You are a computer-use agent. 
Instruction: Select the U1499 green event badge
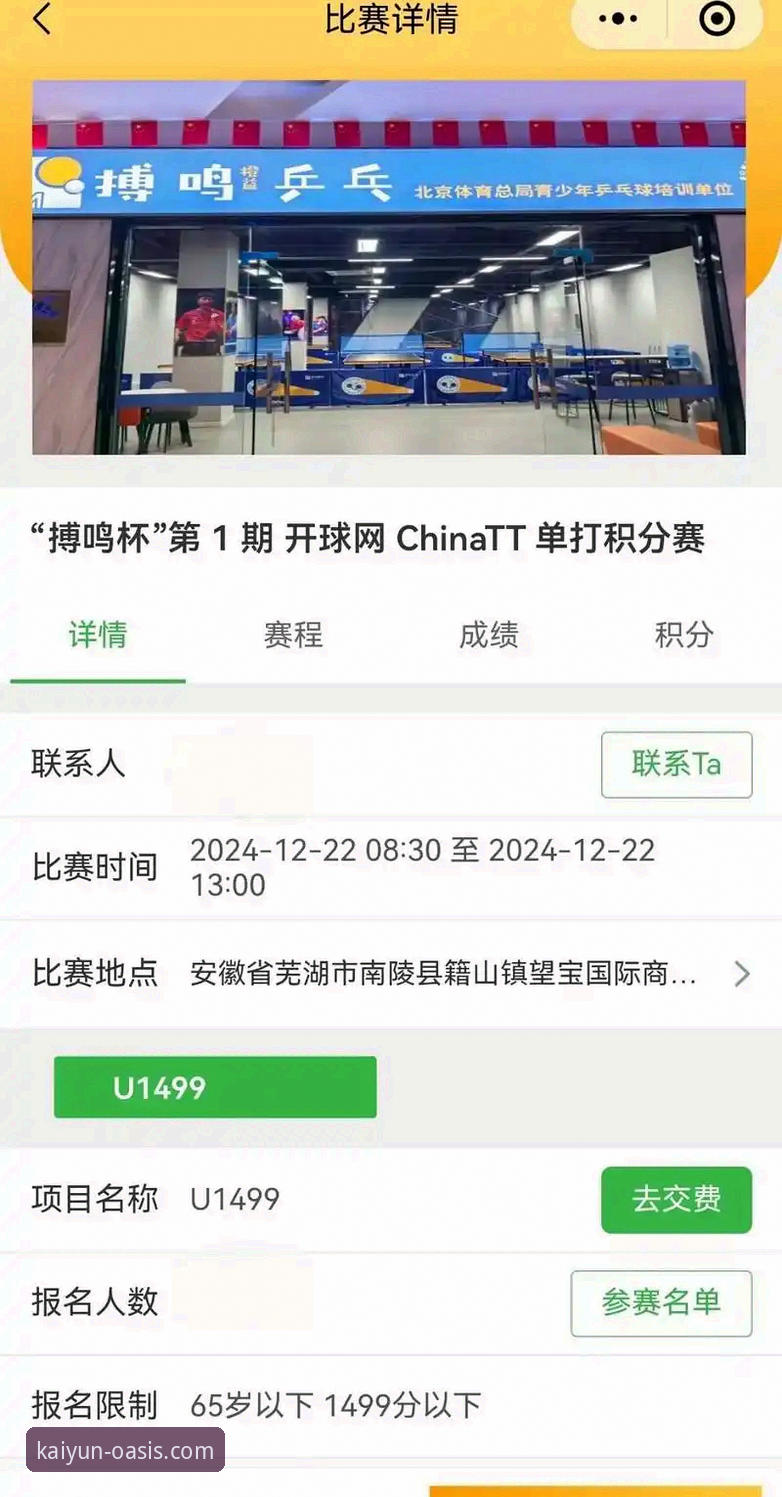click(x=214, y=1087)
